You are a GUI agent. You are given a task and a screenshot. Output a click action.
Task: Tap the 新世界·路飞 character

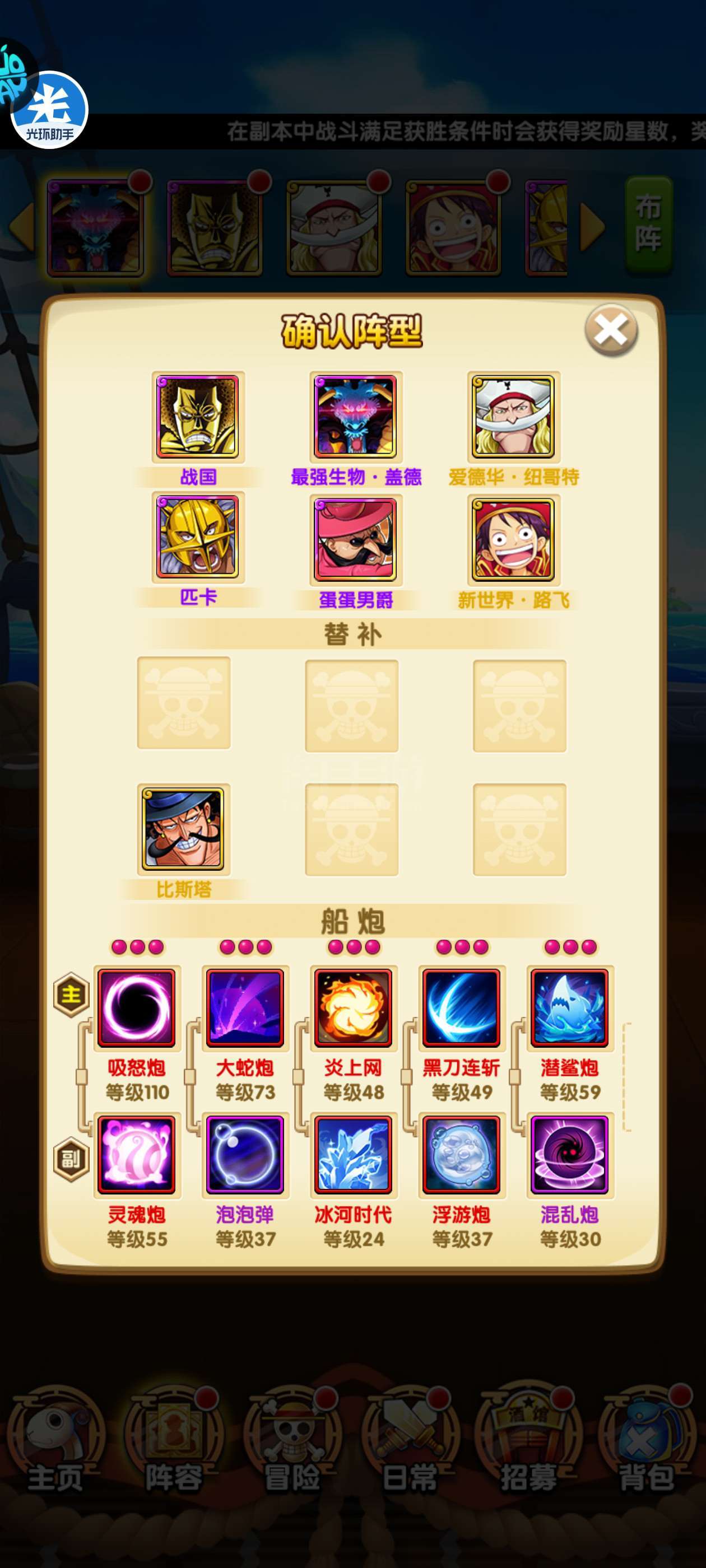(513, 539)
